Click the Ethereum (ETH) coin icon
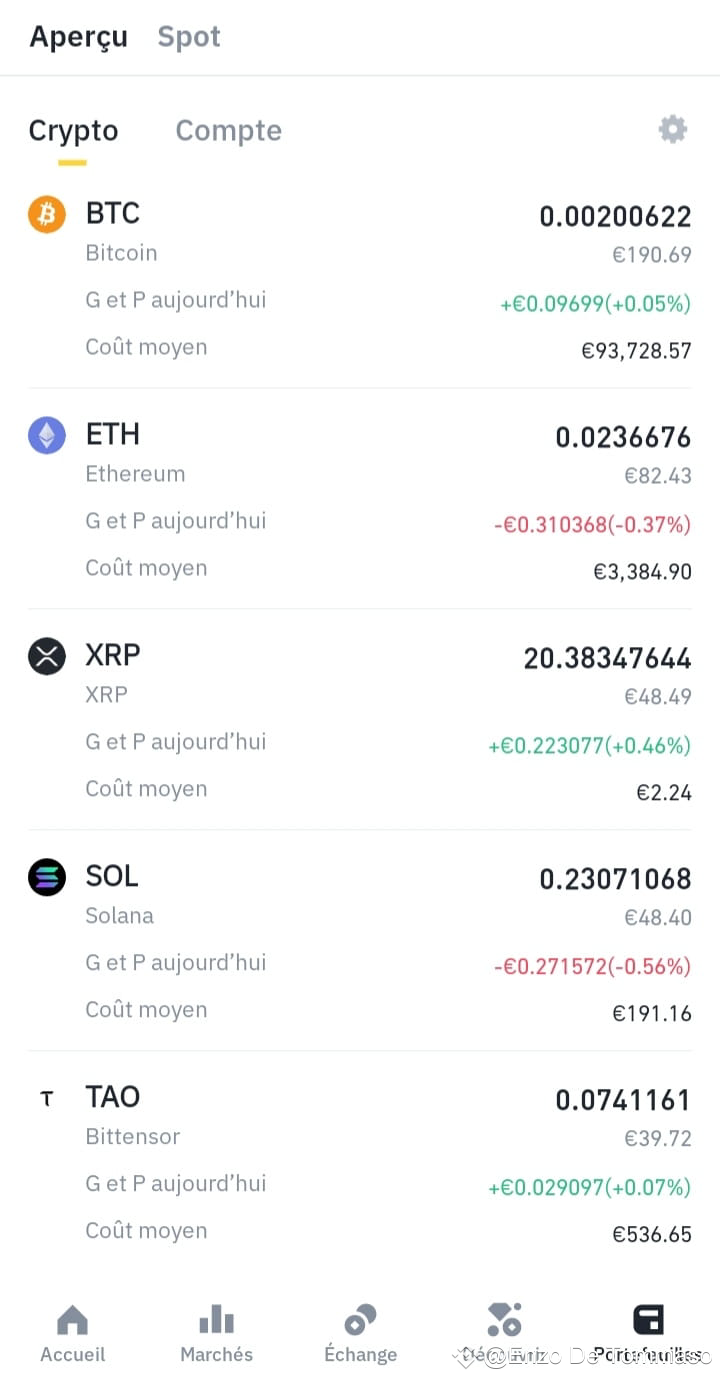 pos(46,434)
